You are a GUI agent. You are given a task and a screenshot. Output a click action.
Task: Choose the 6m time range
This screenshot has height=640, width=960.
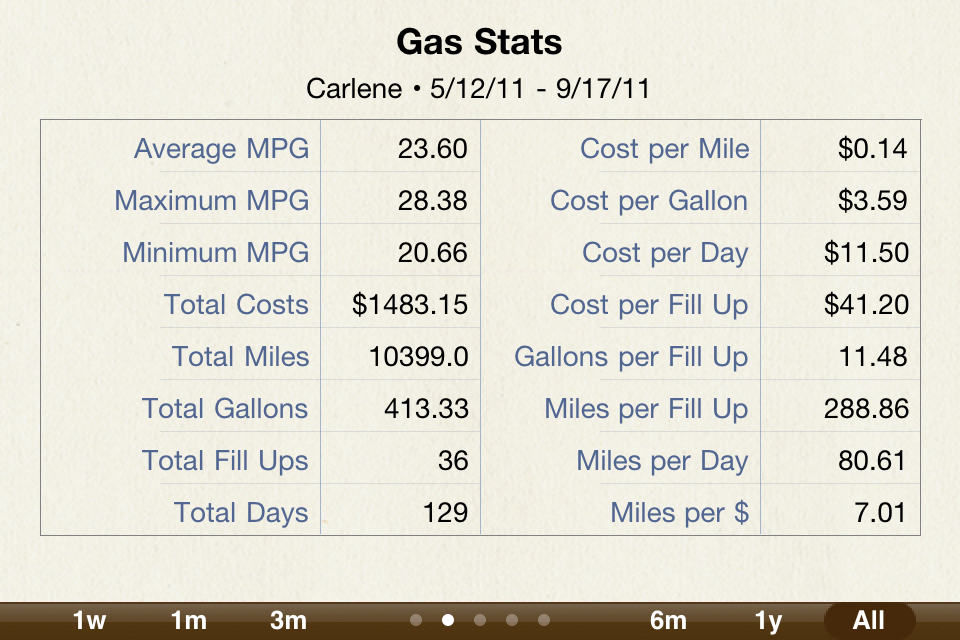pos(668,620)
